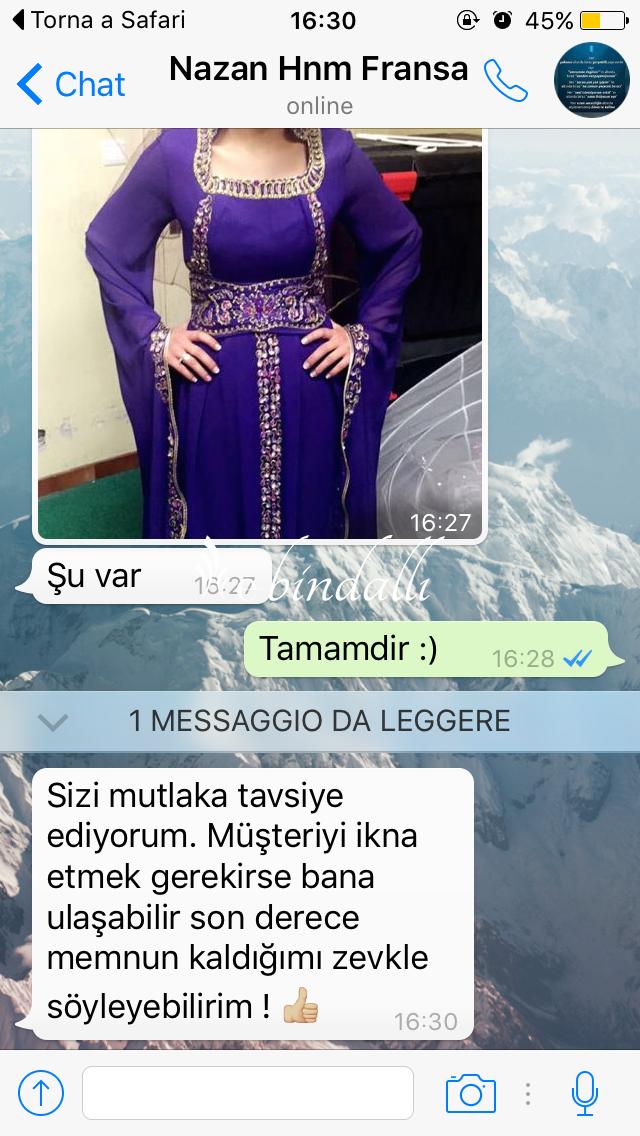
Task: Return to Safari via status bar link
Action: [x=99, y=20]
